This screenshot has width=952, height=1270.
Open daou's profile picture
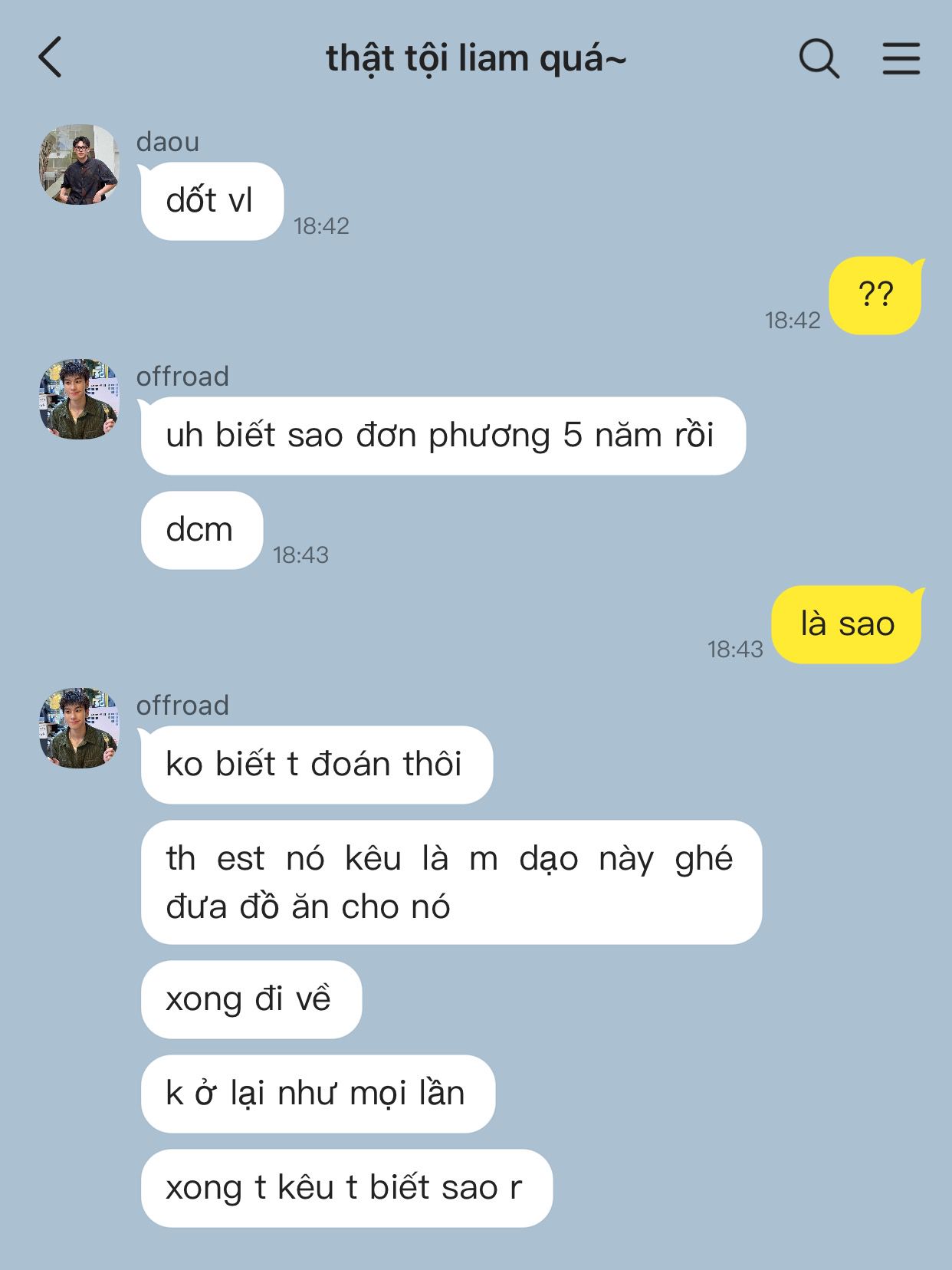(80, 165)
